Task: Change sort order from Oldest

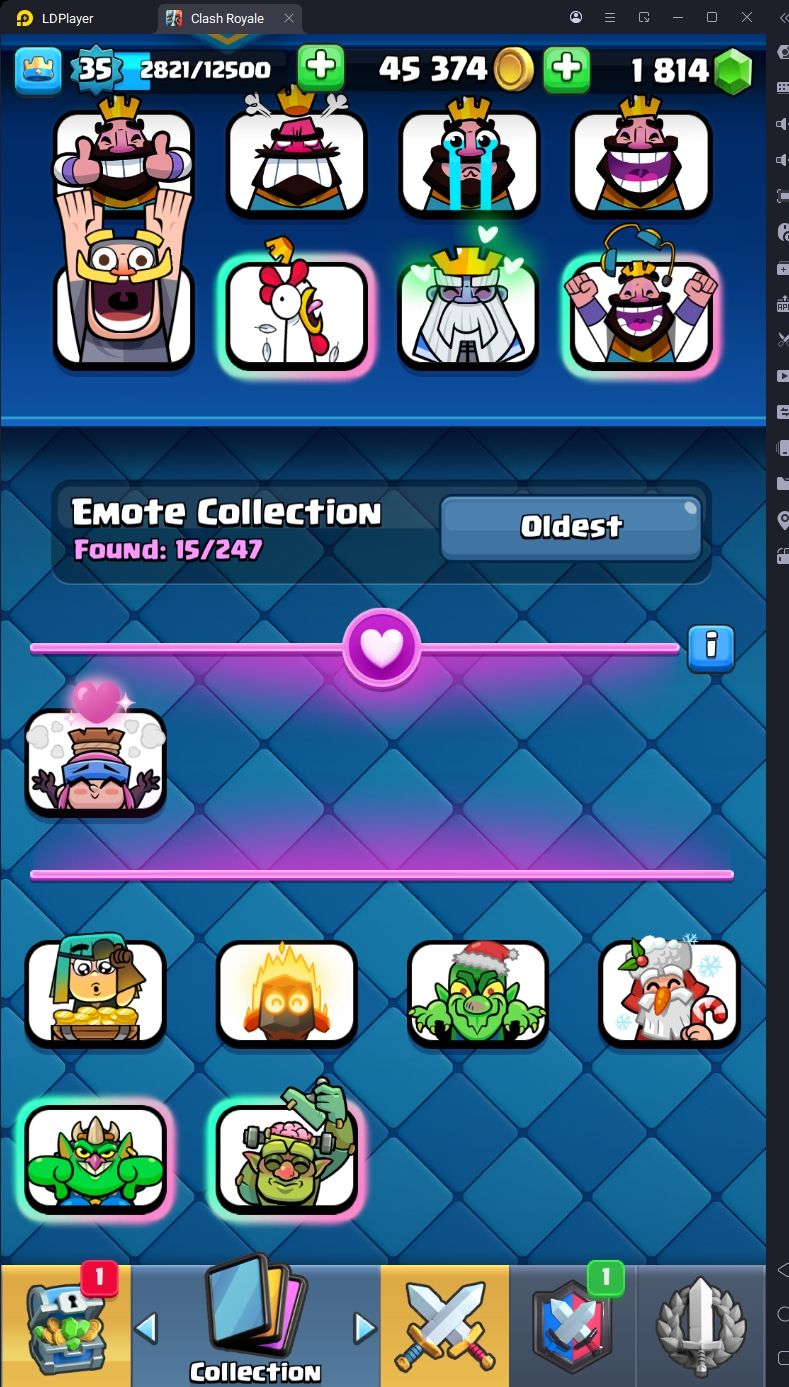Action: coord(571,527)
